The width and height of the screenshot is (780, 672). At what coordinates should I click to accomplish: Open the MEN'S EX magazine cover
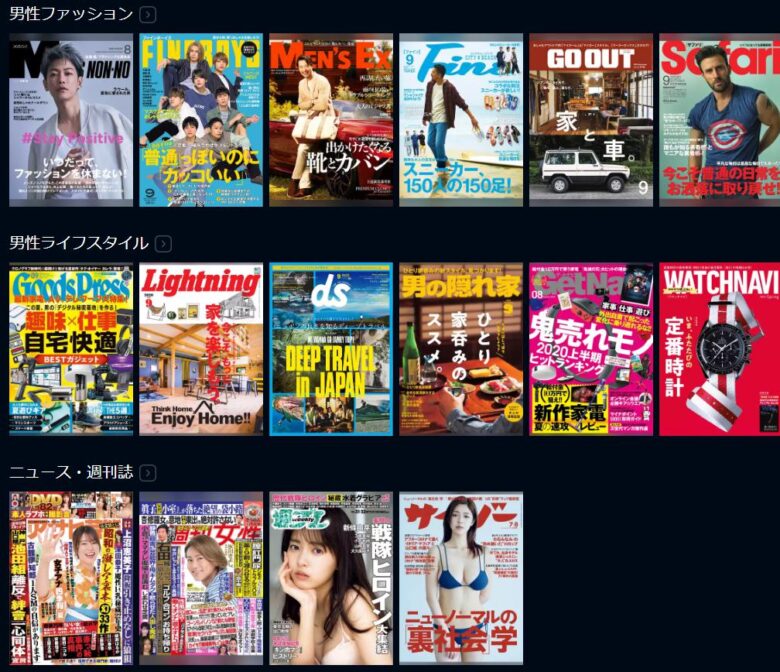(331, 120)
